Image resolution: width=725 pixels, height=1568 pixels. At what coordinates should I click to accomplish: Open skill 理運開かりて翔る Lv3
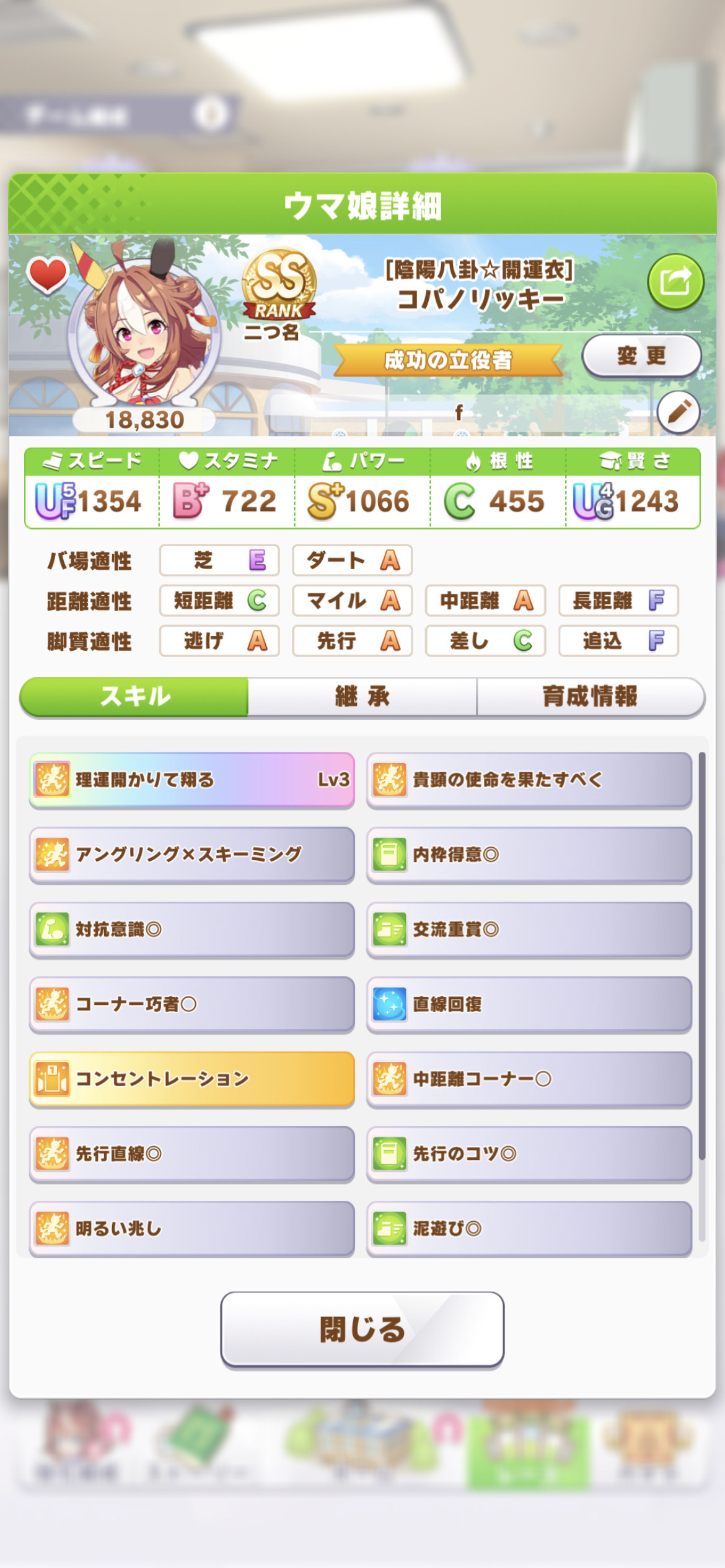click(x=192, y=780)
